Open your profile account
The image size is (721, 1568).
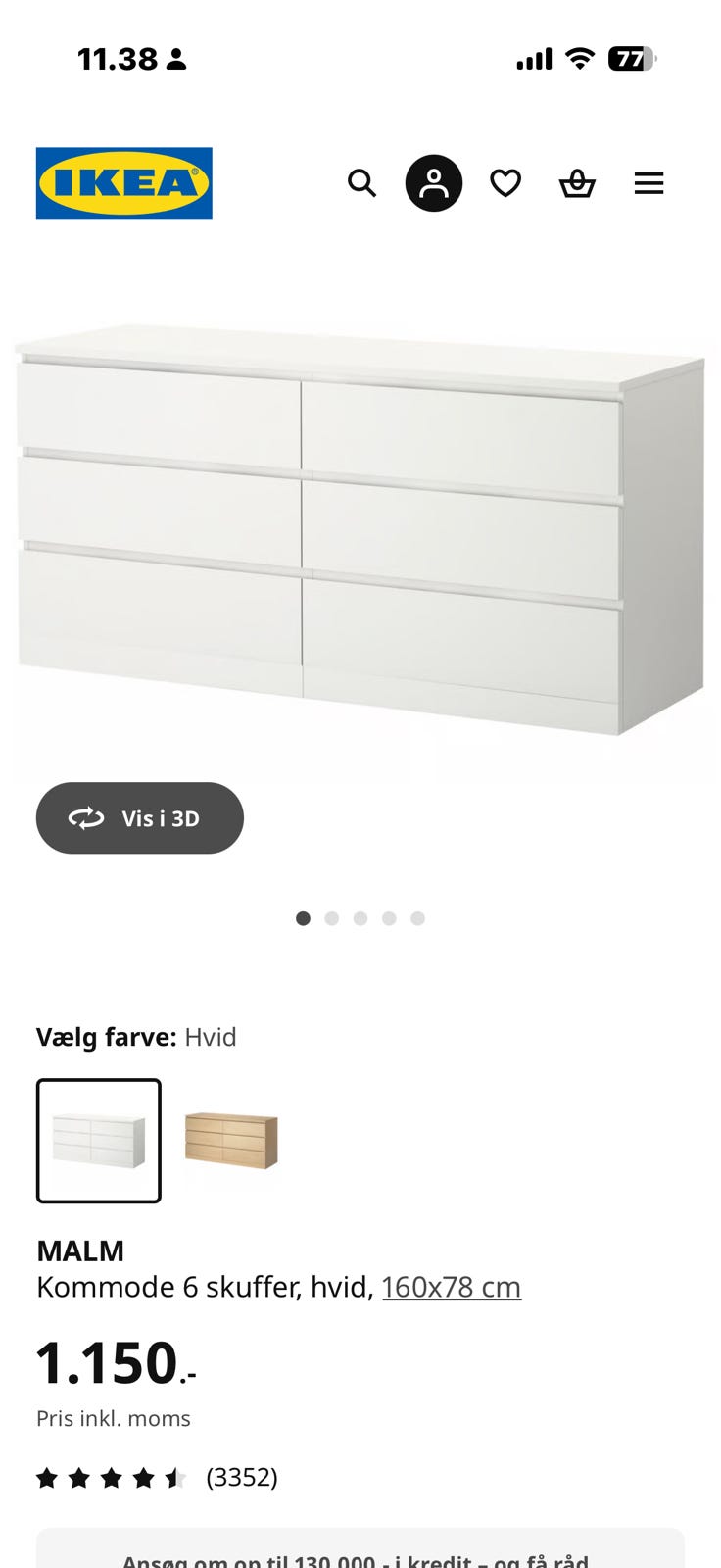pos(433,182)
